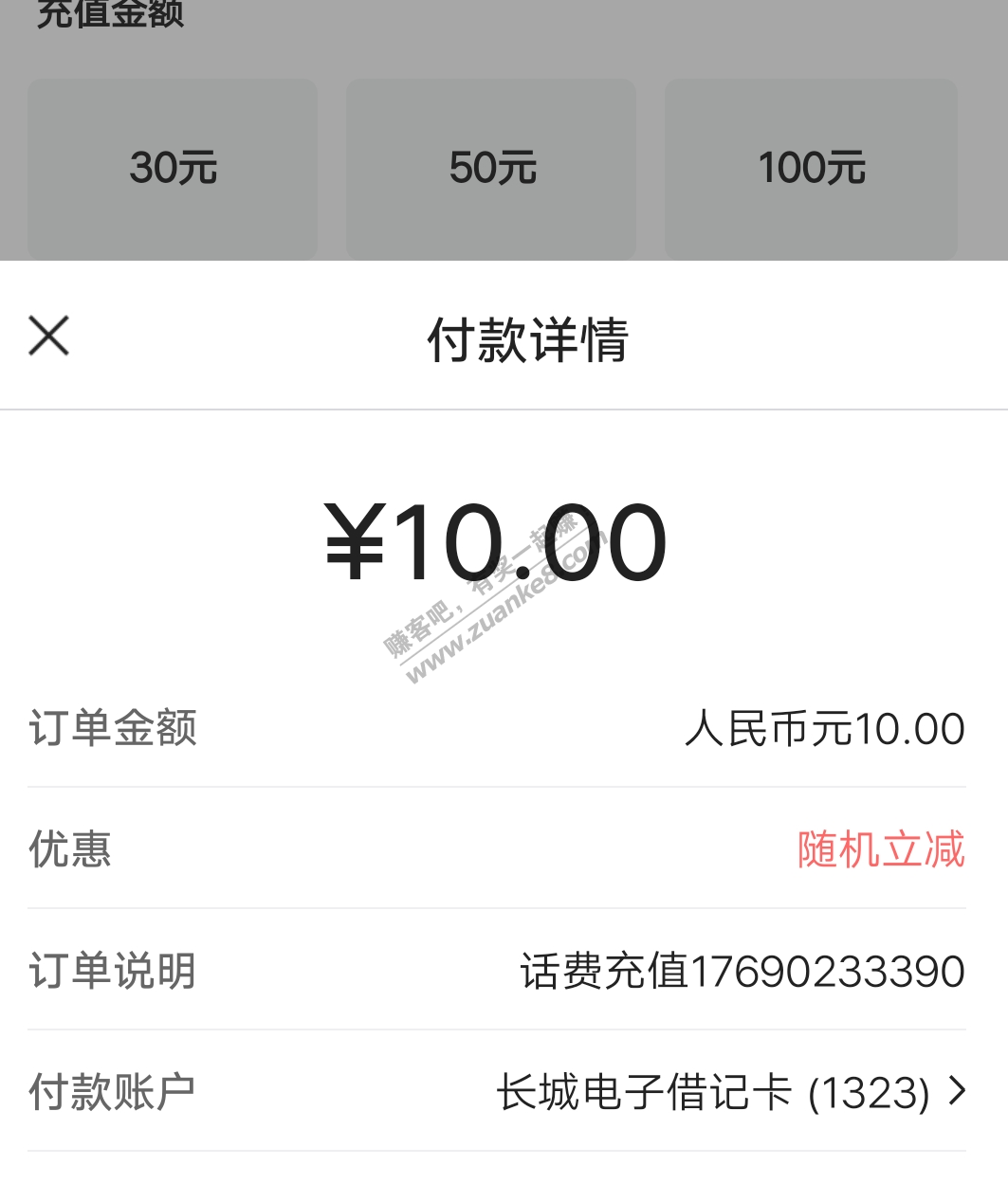Change the 付款账户 payment account

coord(730,1092)
